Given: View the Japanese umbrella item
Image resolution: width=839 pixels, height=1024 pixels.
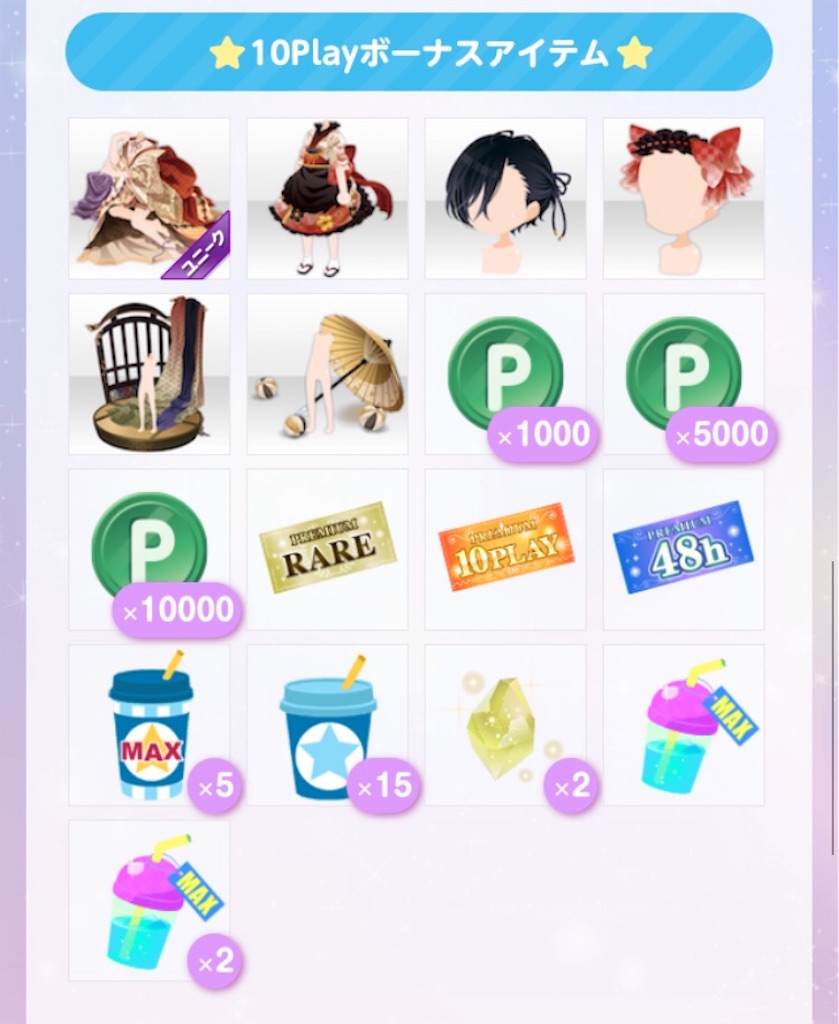Looking at the screenshot, I should coord(327,373).
